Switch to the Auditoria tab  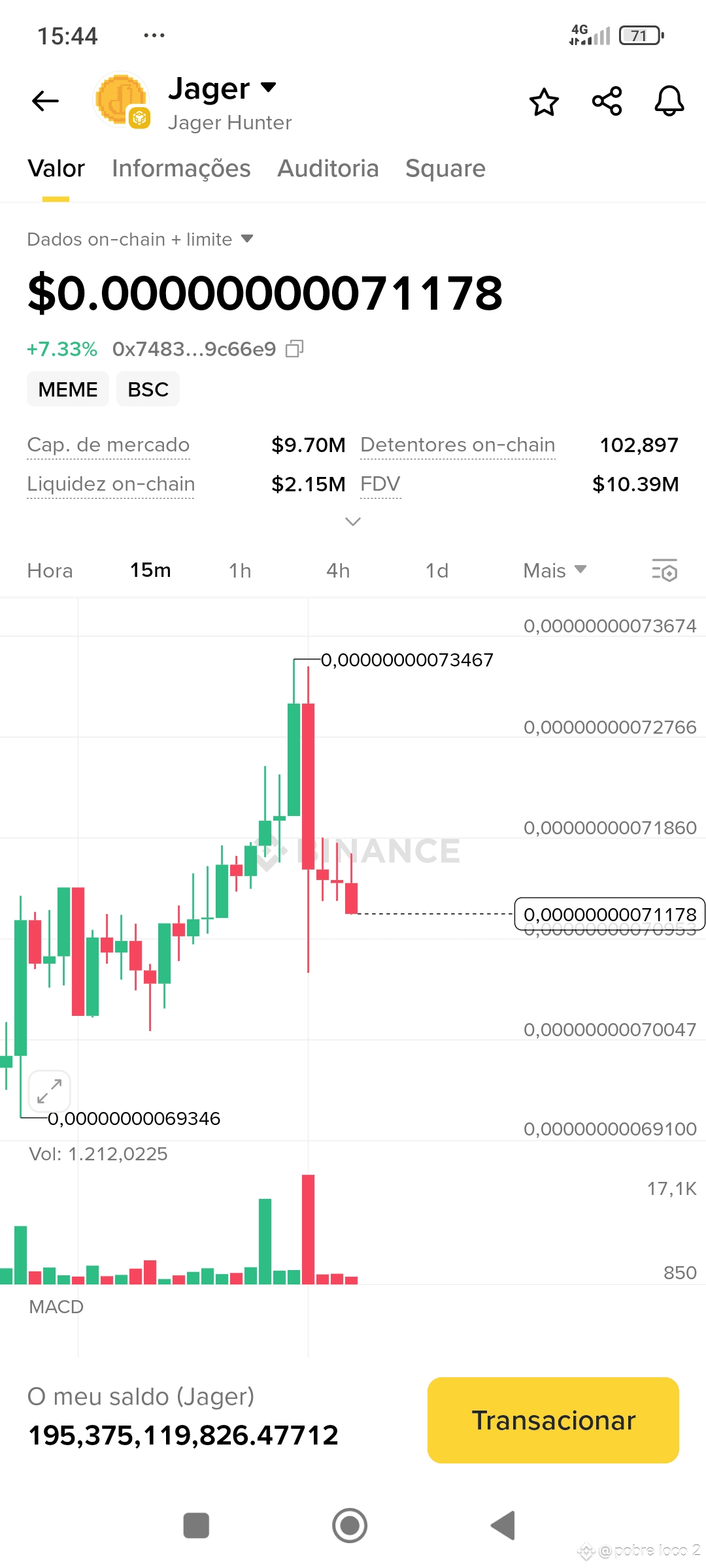328,169
